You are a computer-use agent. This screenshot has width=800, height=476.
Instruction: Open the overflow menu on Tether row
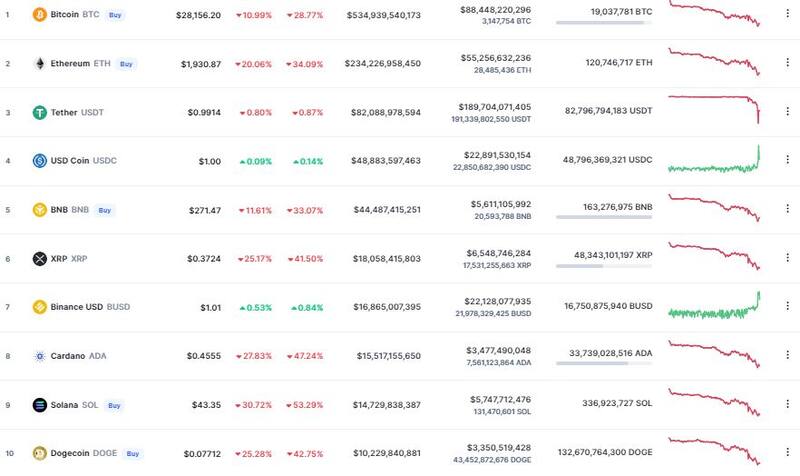[787, 113]
